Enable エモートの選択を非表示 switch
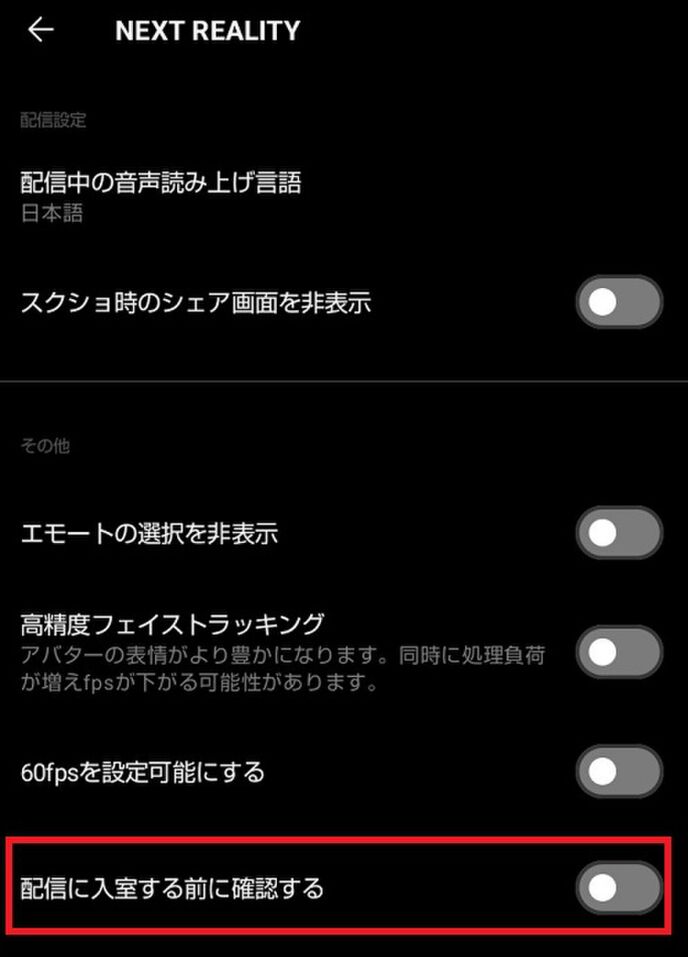The width and height of the screenshot is (688, 957). (619, 533)
